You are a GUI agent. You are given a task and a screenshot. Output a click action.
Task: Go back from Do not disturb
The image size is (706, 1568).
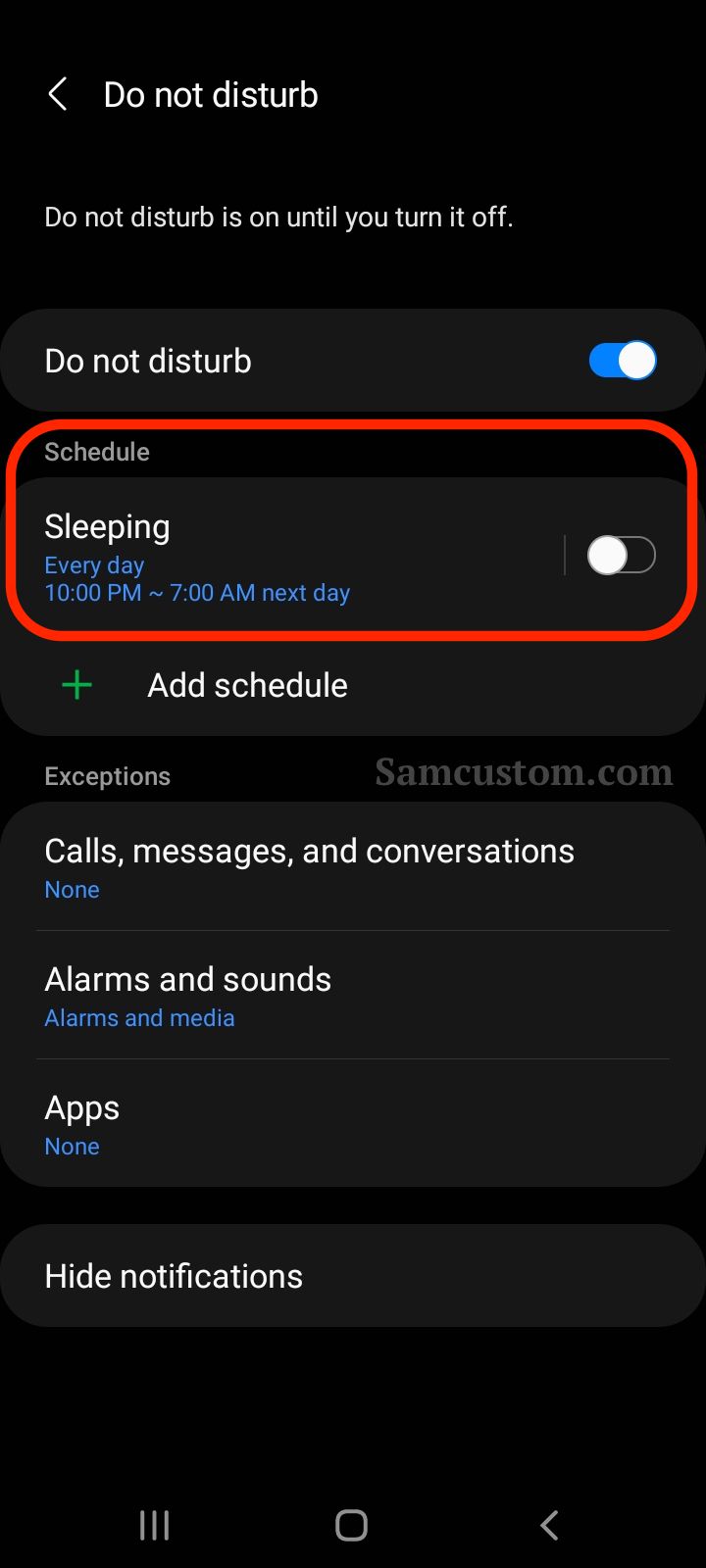(x=58, y=95)
